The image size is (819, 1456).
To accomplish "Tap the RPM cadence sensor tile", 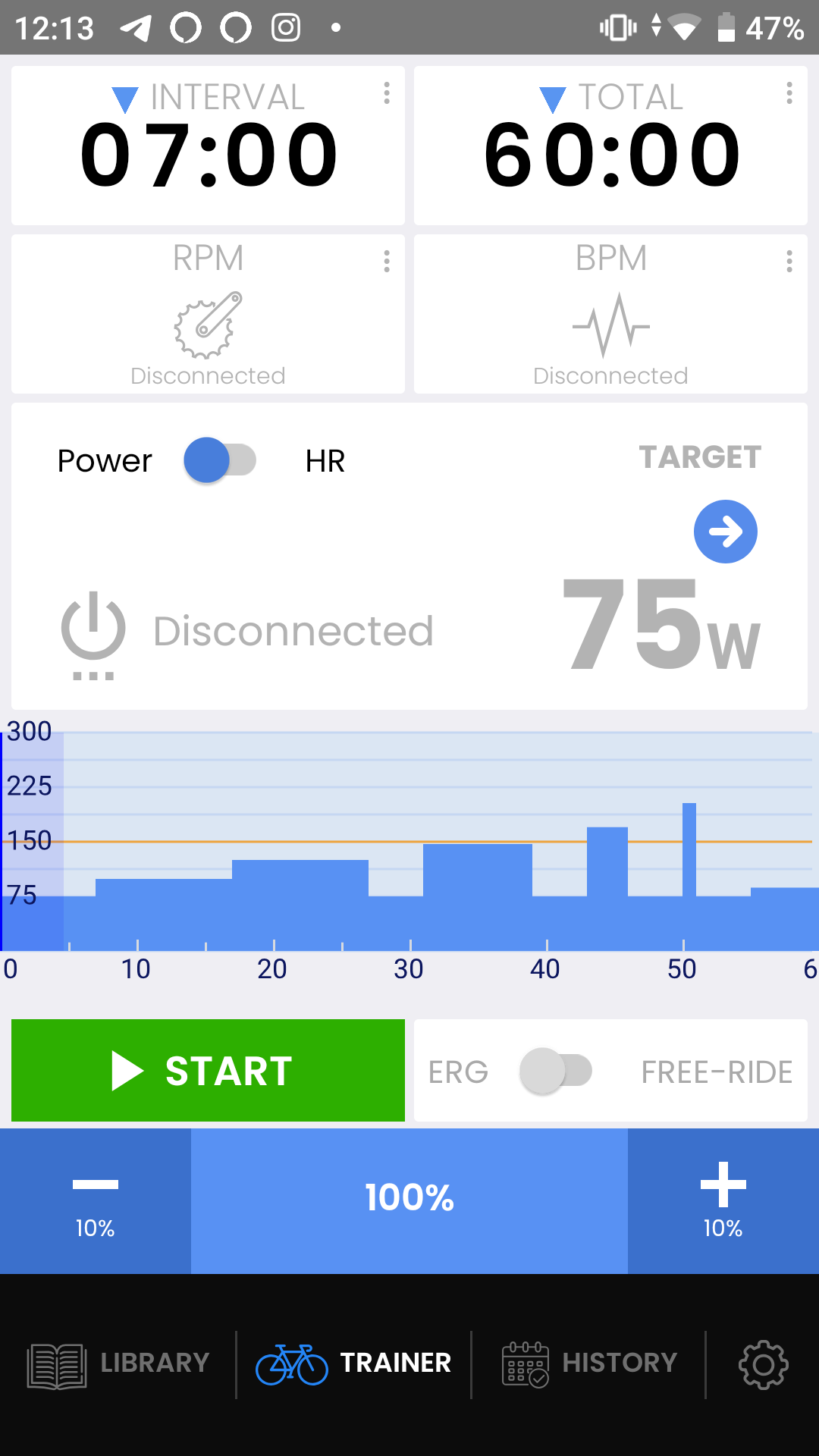I will [x=208, y=314].
